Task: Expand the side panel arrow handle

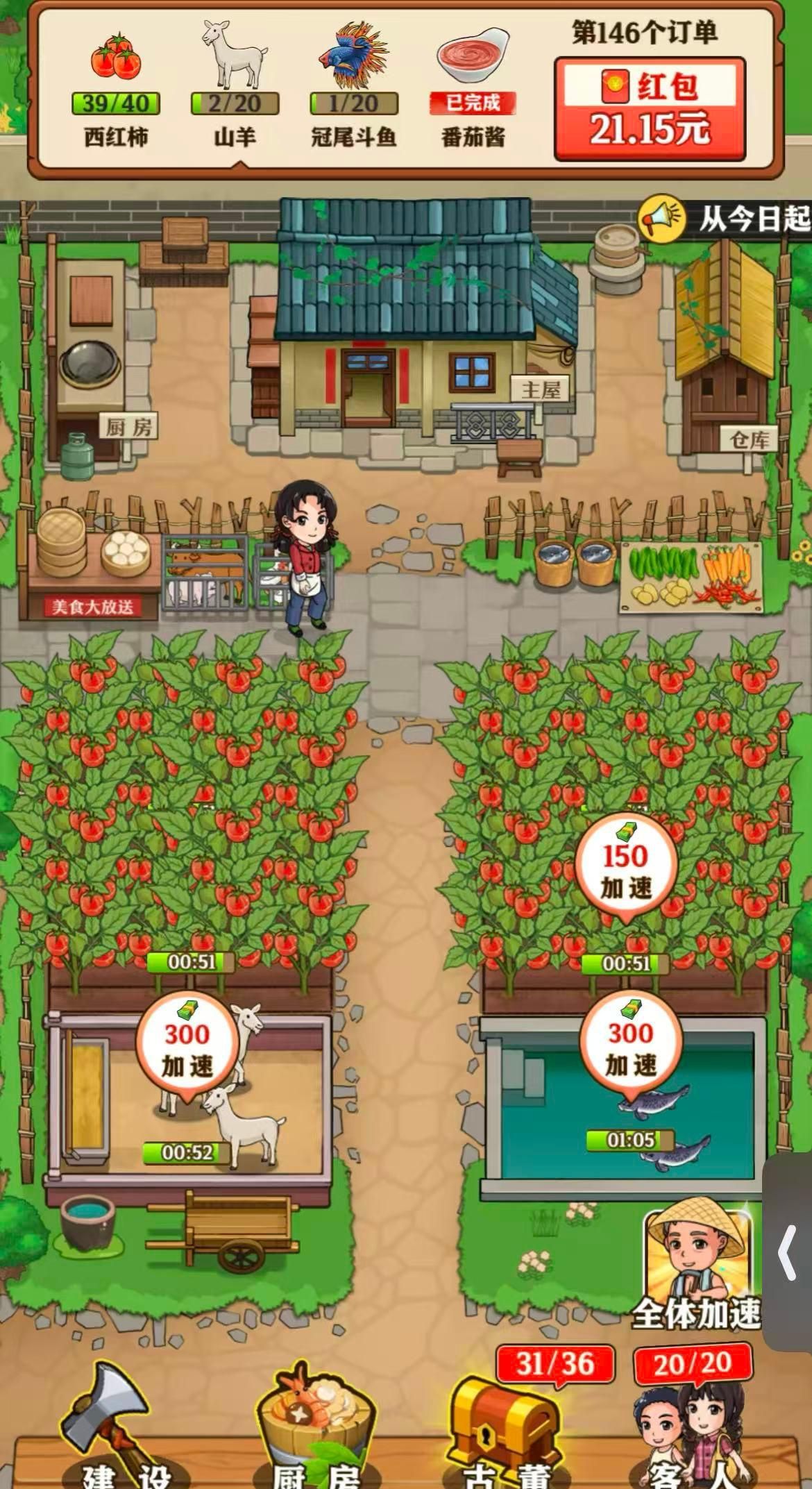Action: coord(788,1252)
